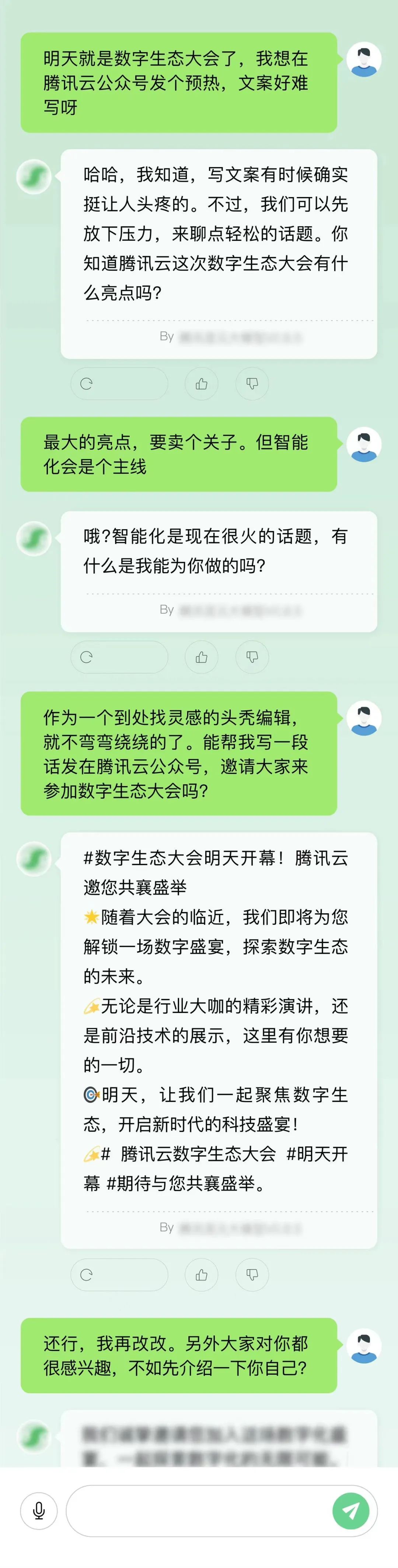398x1568 pixels.
Task: Focus the message input field
Action: (x=198, y=1510)
